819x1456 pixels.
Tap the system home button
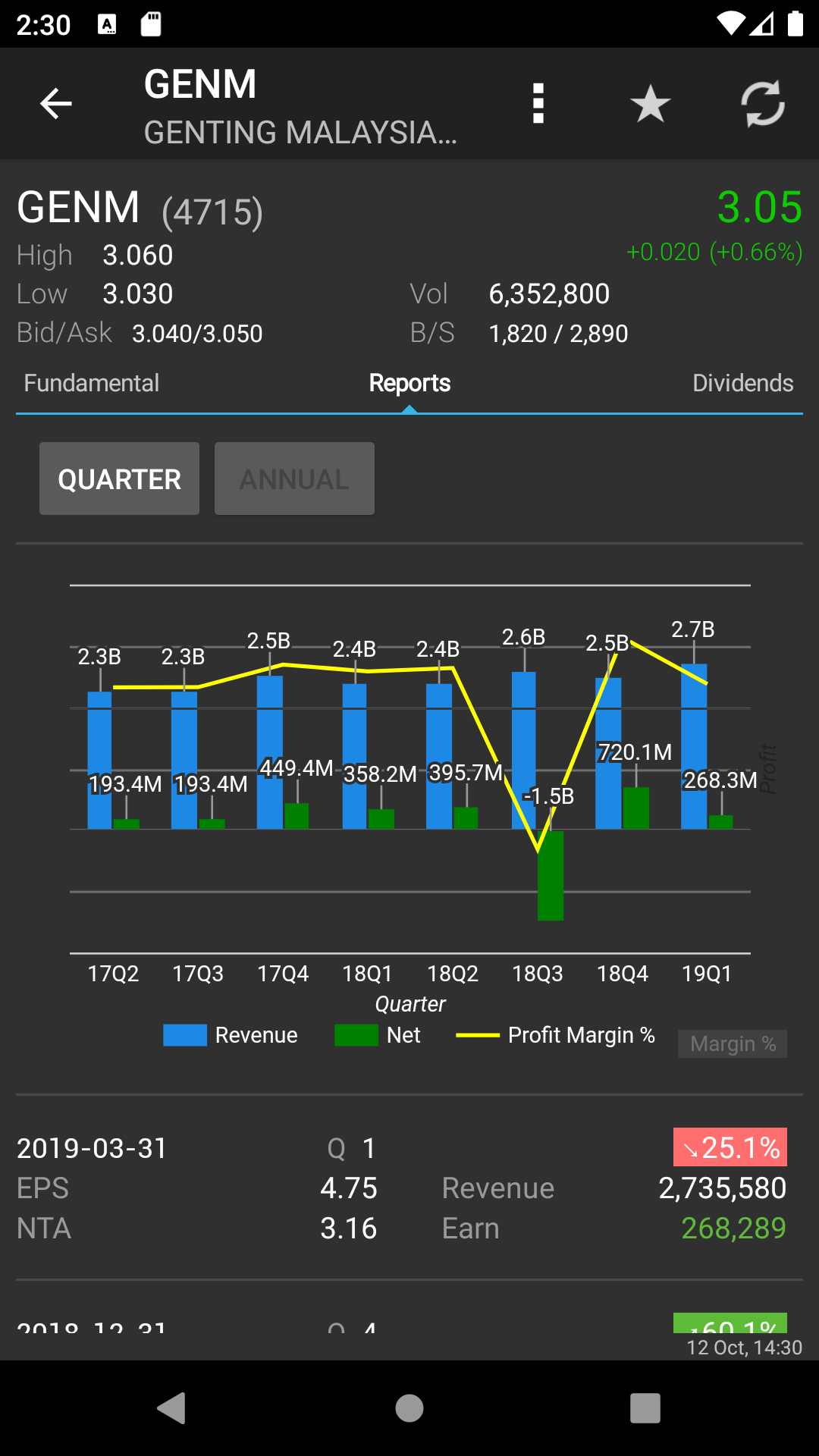(x=409, y=1408)
